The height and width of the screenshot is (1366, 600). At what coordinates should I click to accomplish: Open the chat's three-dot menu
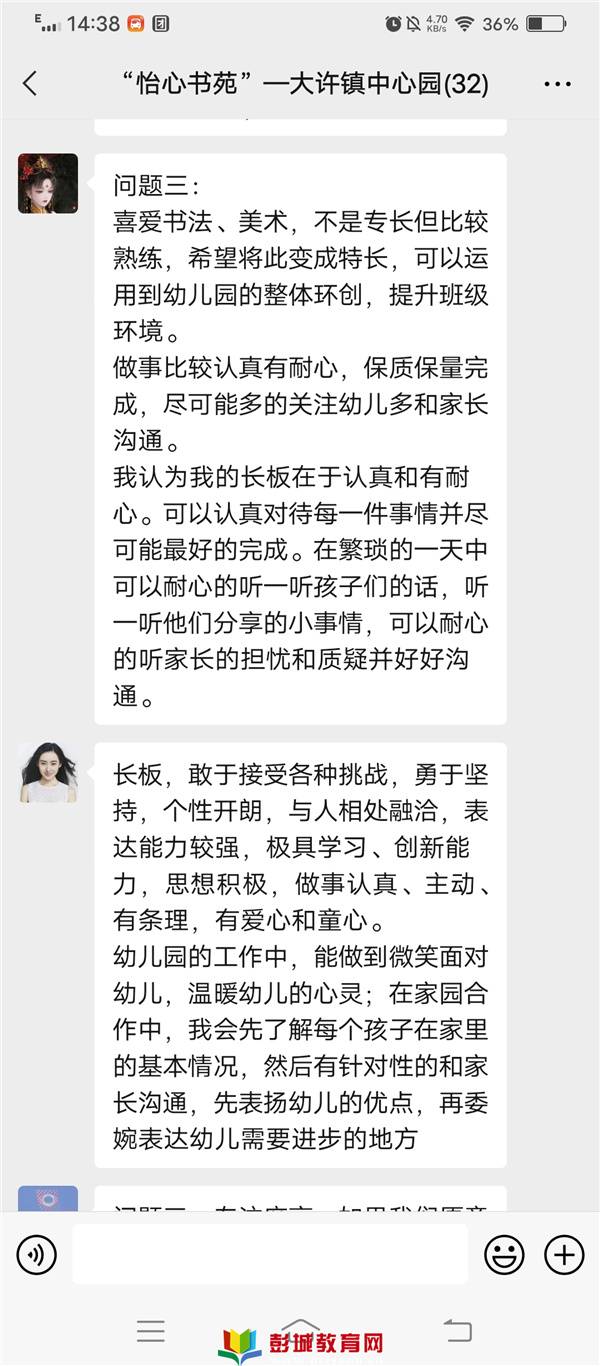click(557, 84)
